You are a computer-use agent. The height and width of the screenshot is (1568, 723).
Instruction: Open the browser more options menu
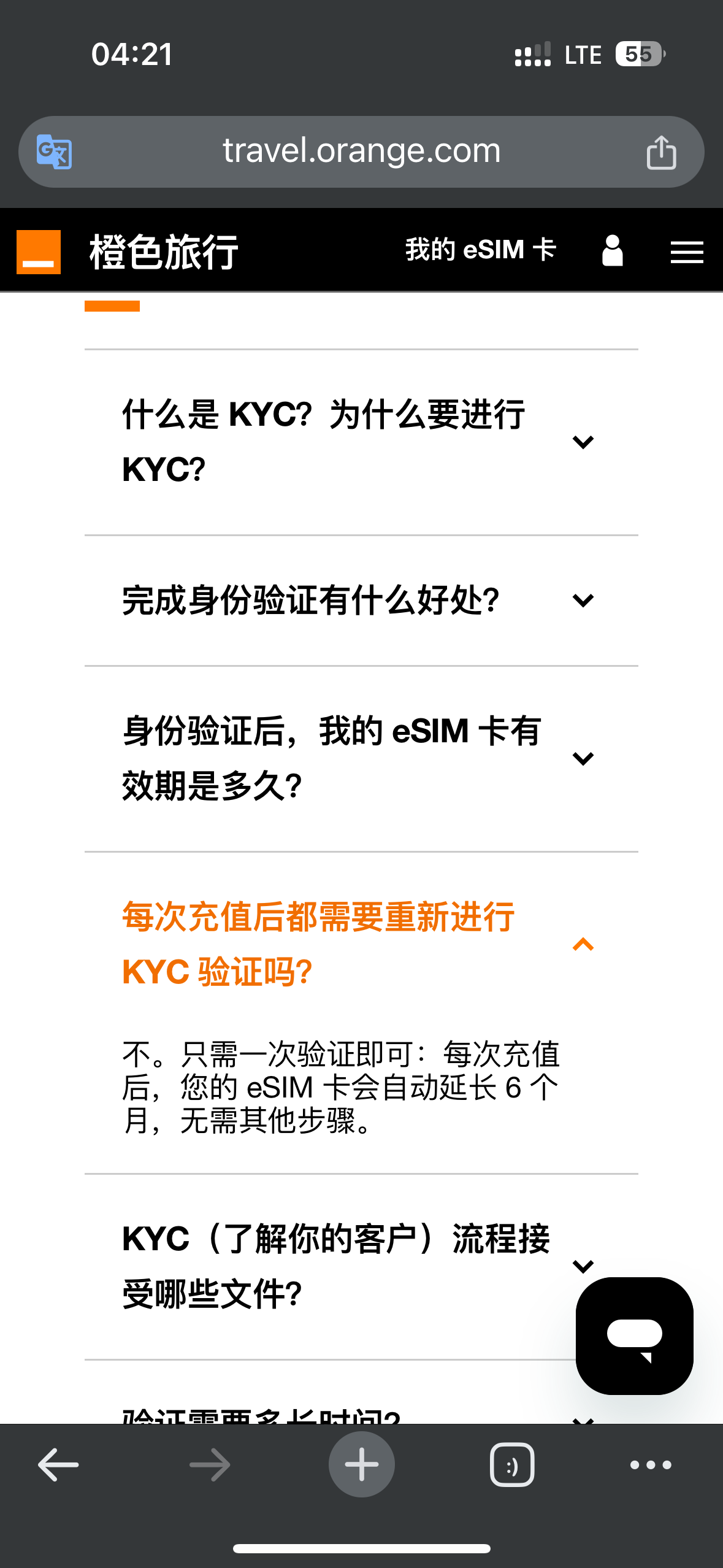pyautogui.click(x=651, y=1465)
